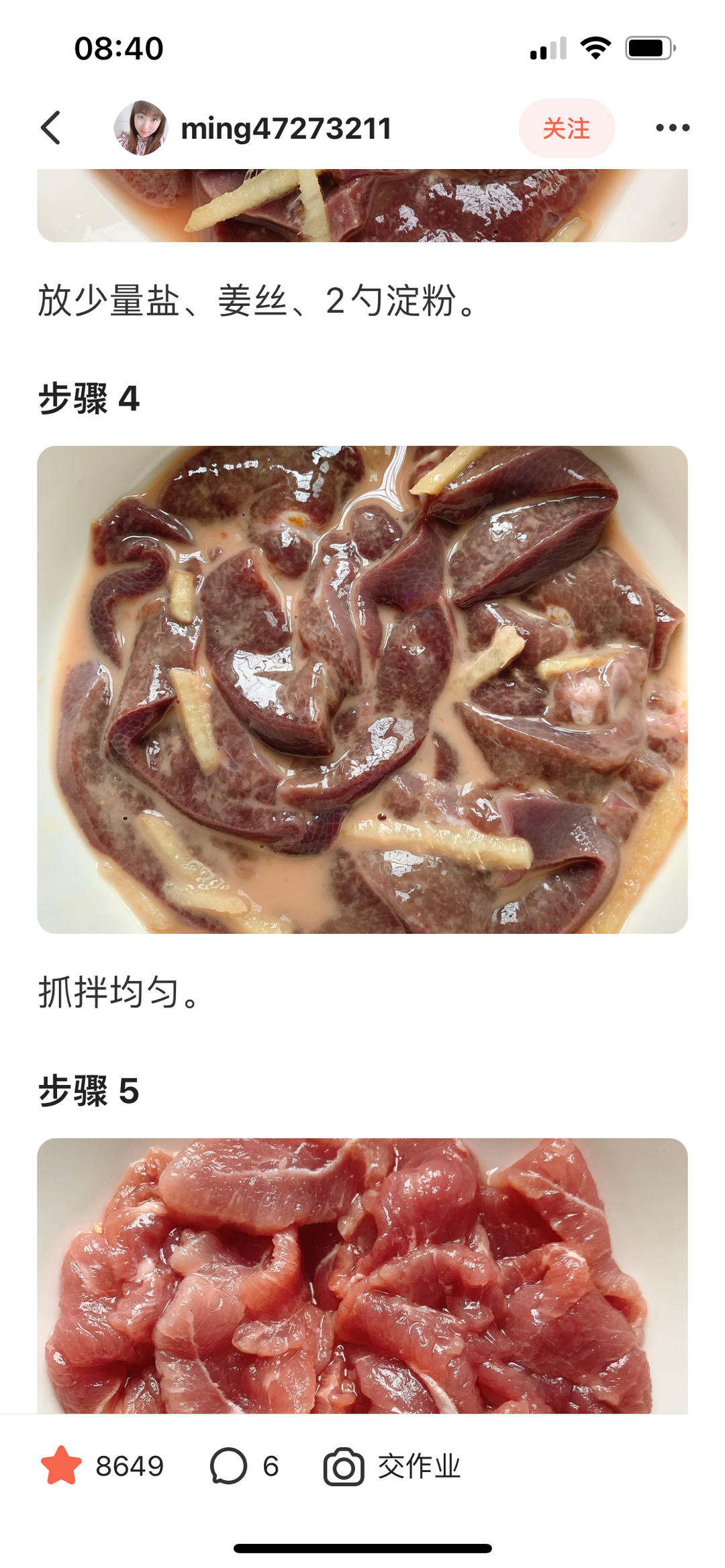725x1568 pixels.
Task: Toggle the star favorite with 8649
Action: pos(62,1466)
